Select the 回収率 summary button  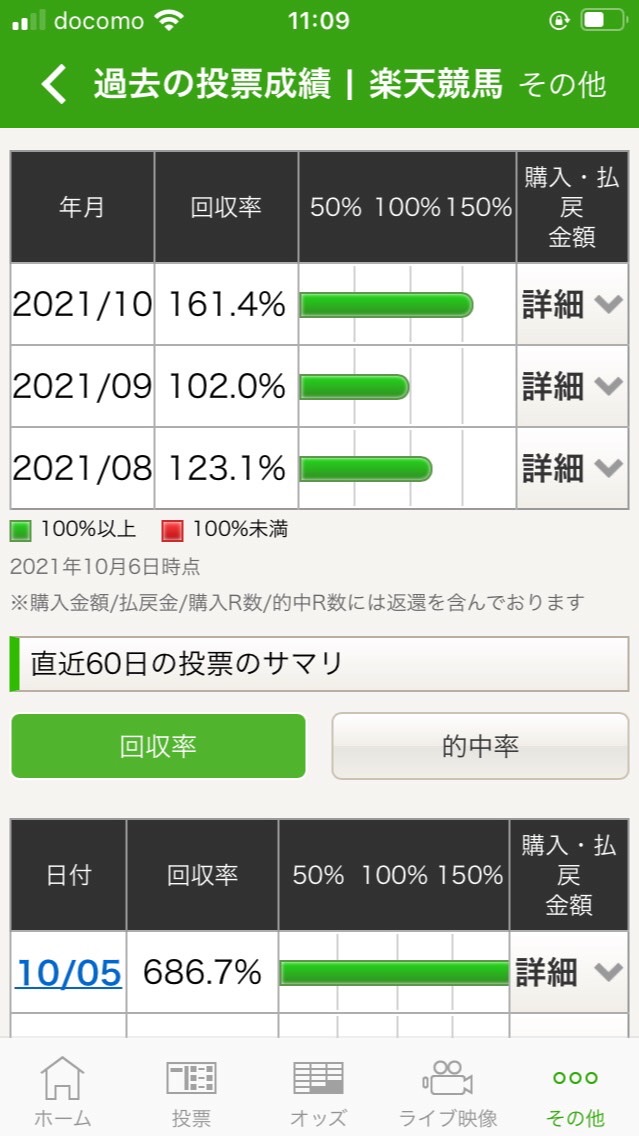point(158,746)
